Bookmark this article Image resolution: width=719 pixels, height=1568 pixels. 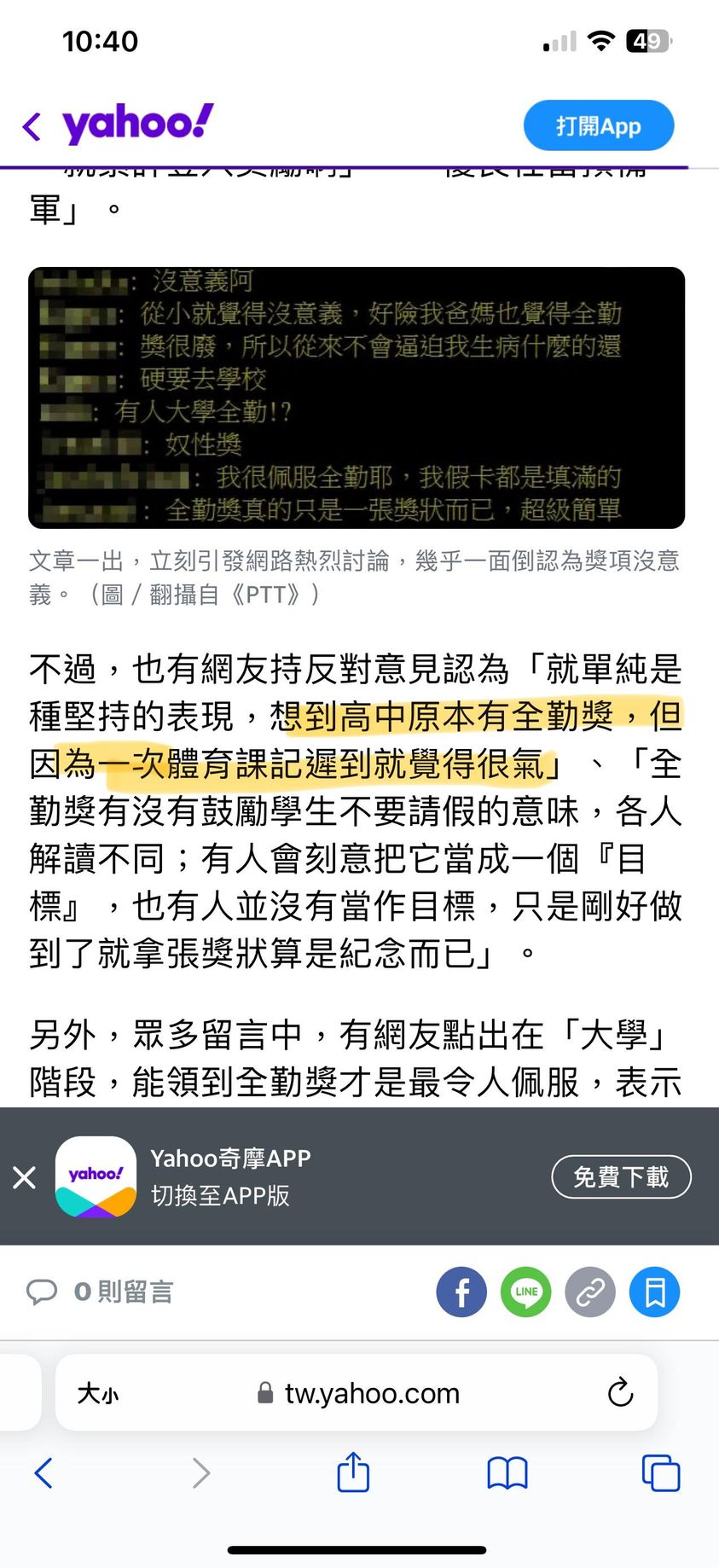(654, 1292)
